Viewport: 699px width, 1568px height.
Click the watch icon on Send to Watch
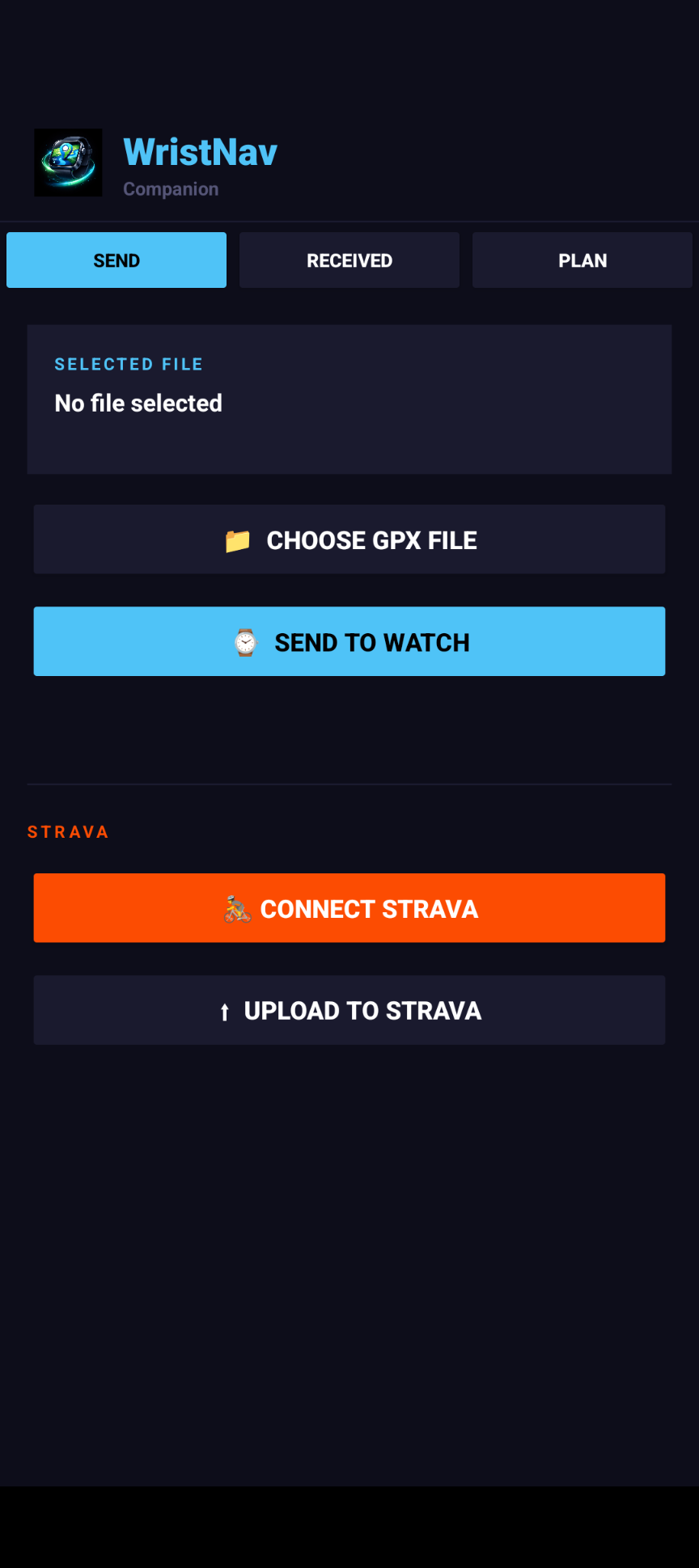pyautogui.click(x=244, y=641)
